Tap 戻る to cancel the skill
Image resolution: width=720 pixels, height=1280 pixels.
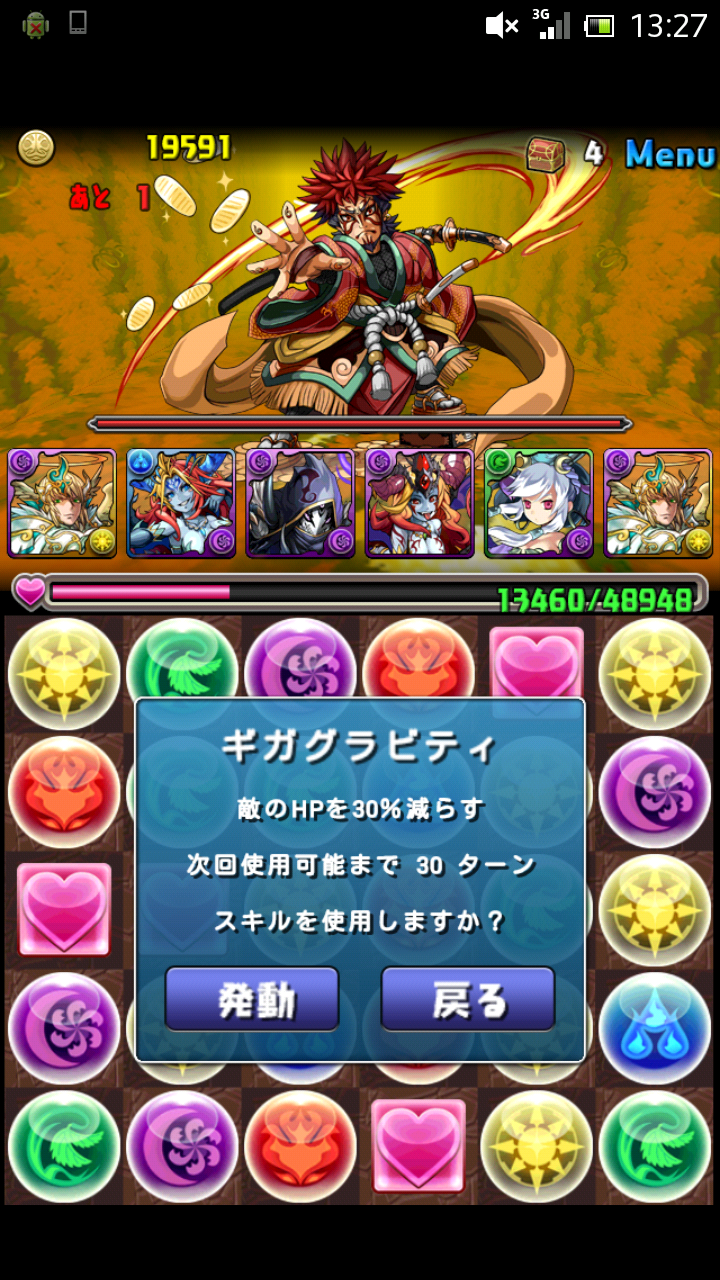click(468, 999)
